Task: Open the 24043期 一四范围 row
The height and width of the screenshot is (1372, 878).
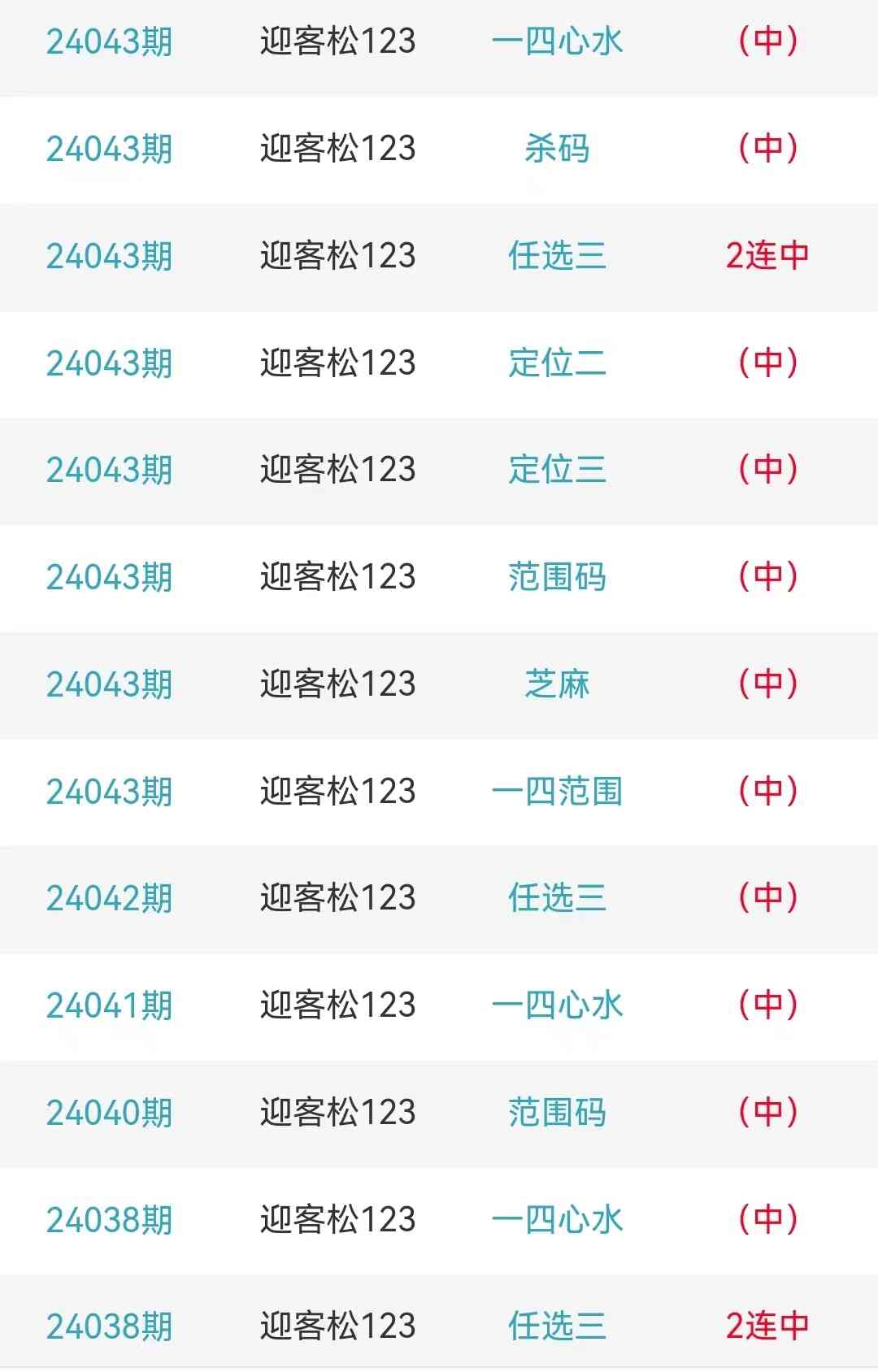Action: coord(557,792)
